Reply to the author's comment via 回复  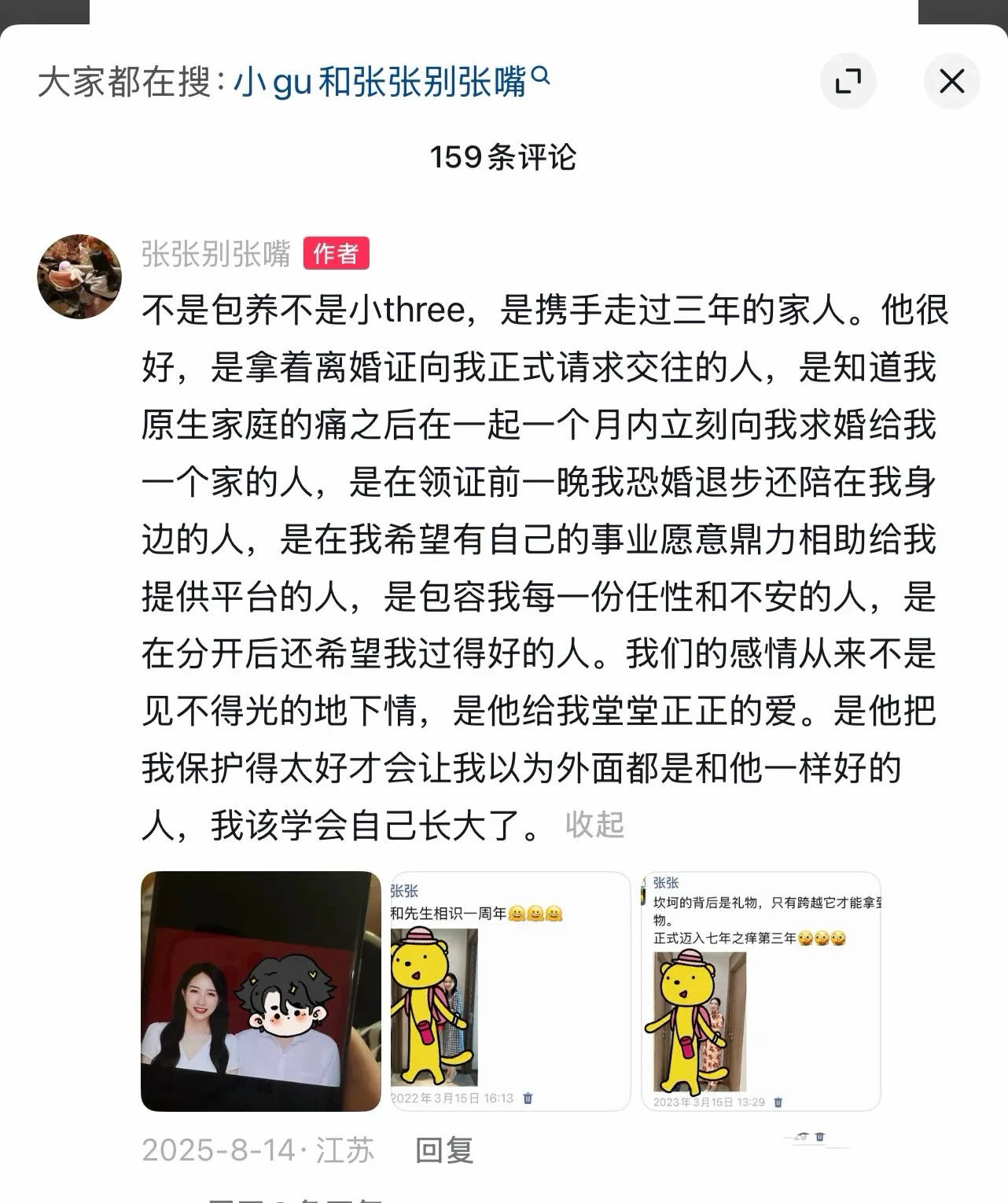click(x=443, y=1150)
